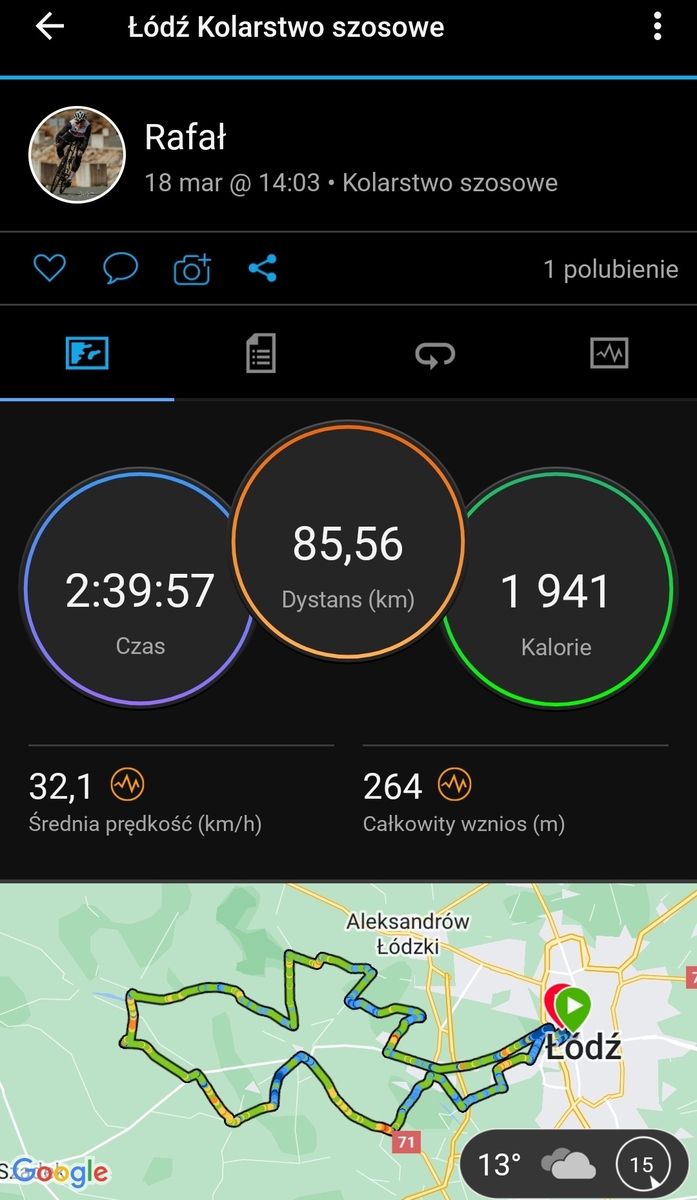Go back using the top arrow

click(49, 27)
